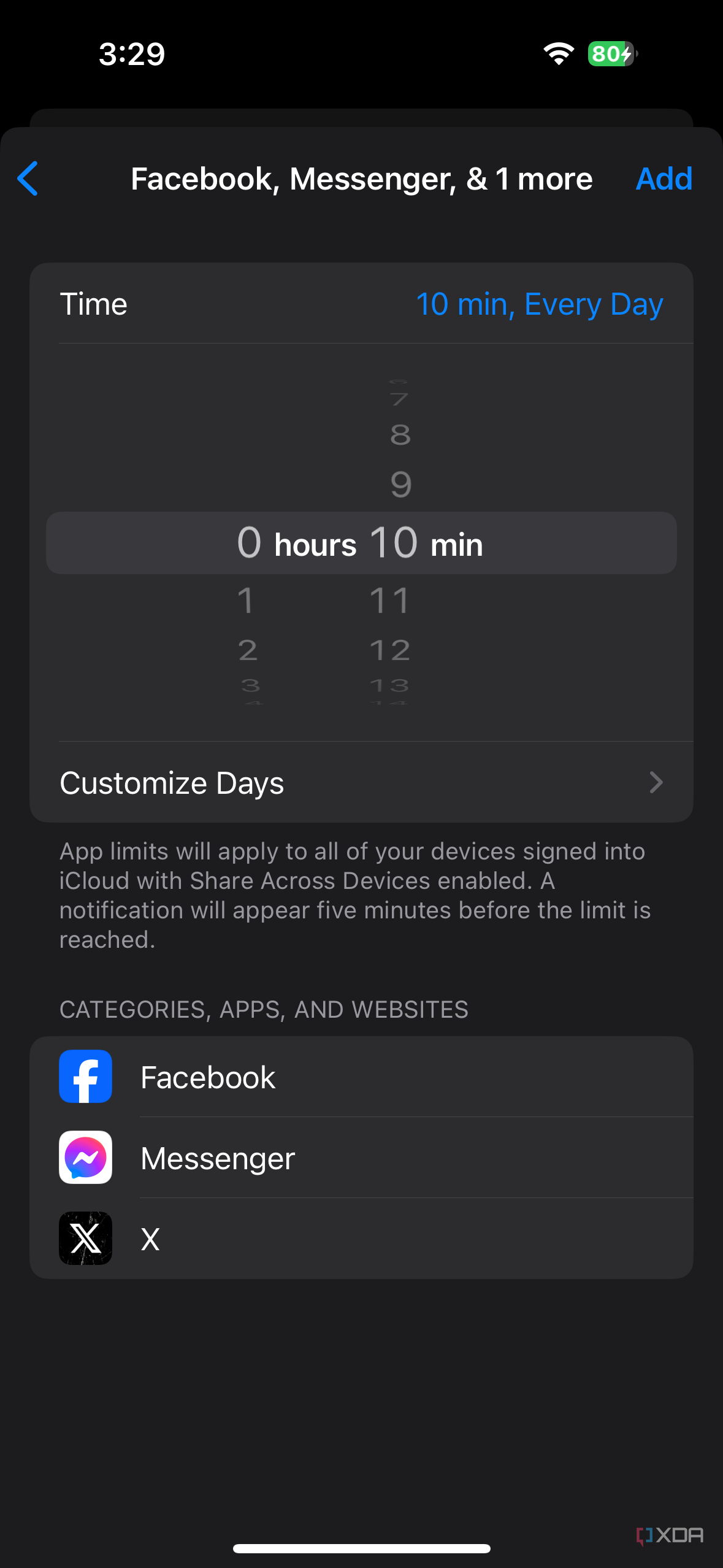Tap the Add link
723x1568 pixels.
[x=664, y=179]
